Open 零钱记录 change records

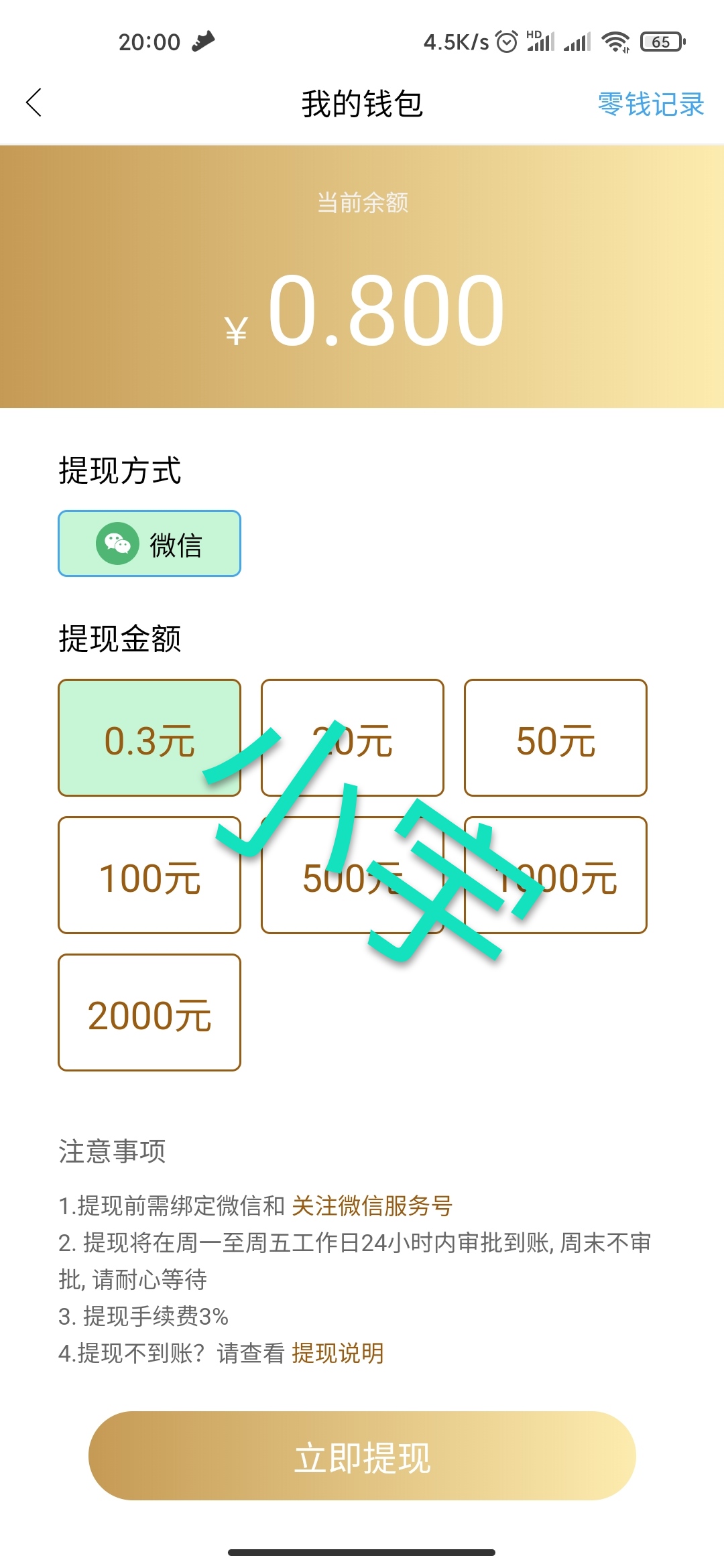coord(650,104)
